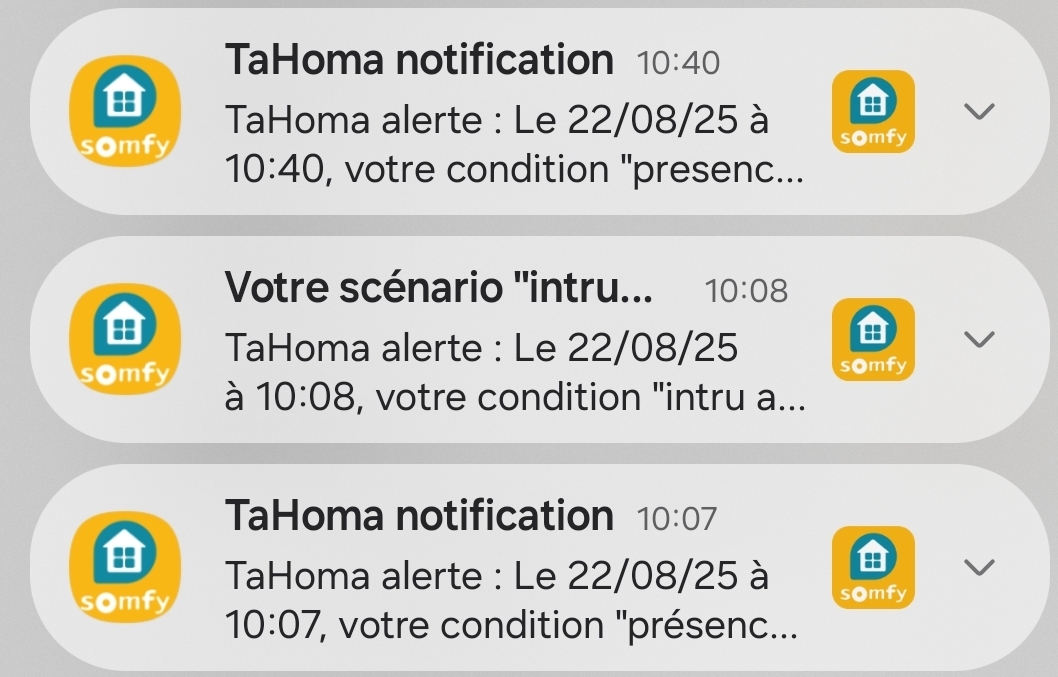This screenshot has width=1058, height=677.
Task: Open the 10:08 Votre scénario notification
Action: tap(500, 343)
